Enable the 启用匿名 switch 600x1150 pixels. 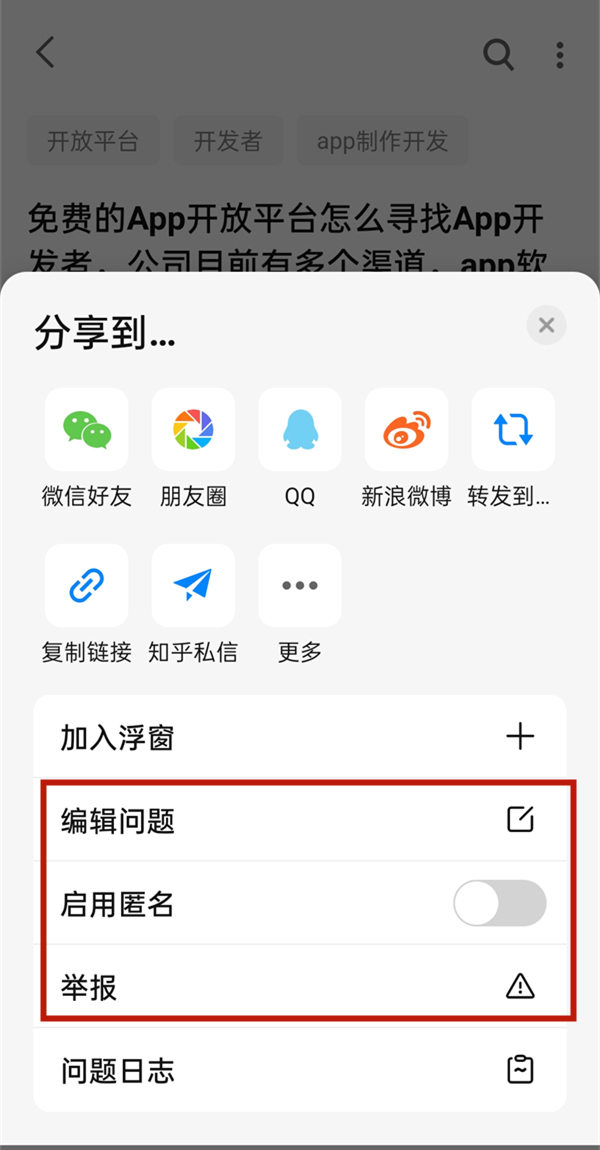499,904
